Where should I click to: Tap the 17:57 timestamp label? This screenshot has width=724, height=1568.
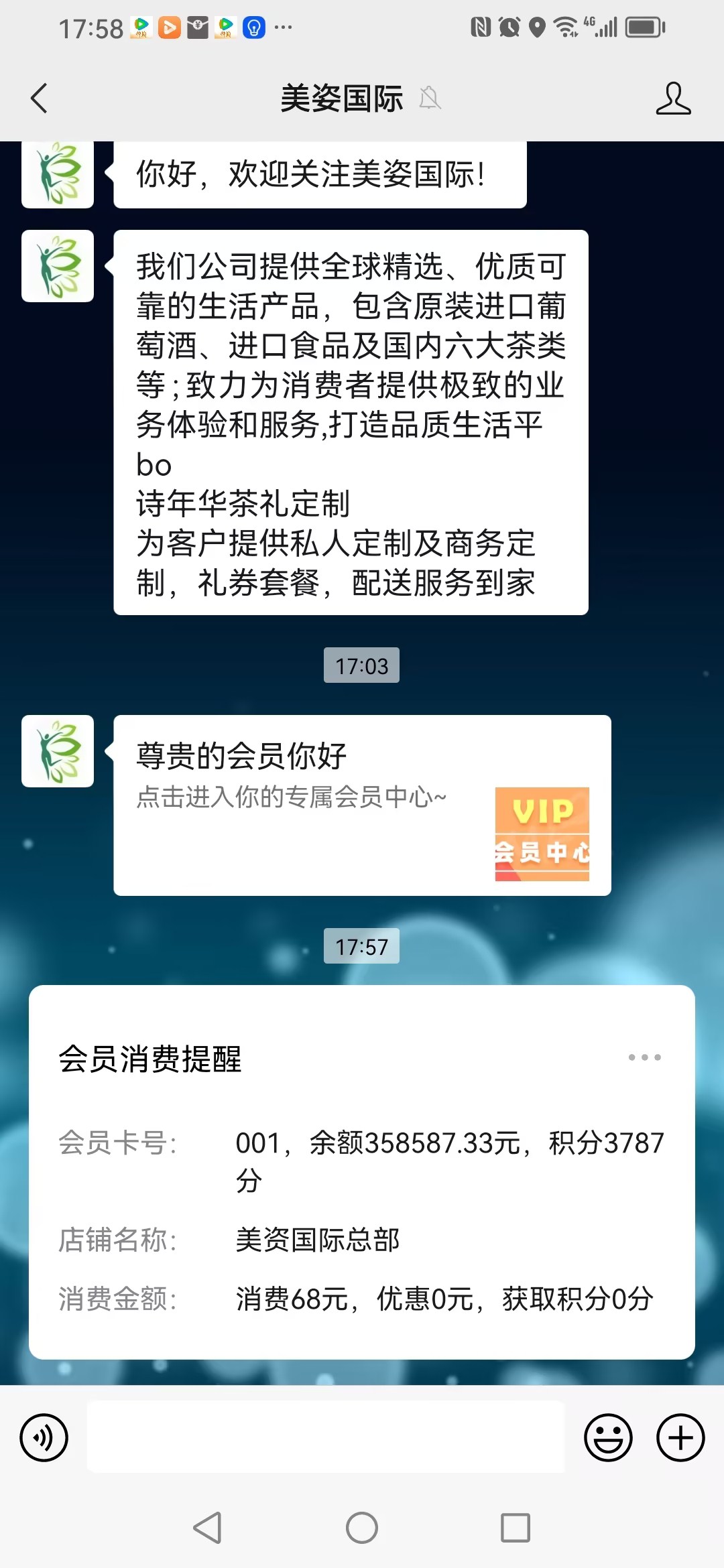[x=361, y=947]
